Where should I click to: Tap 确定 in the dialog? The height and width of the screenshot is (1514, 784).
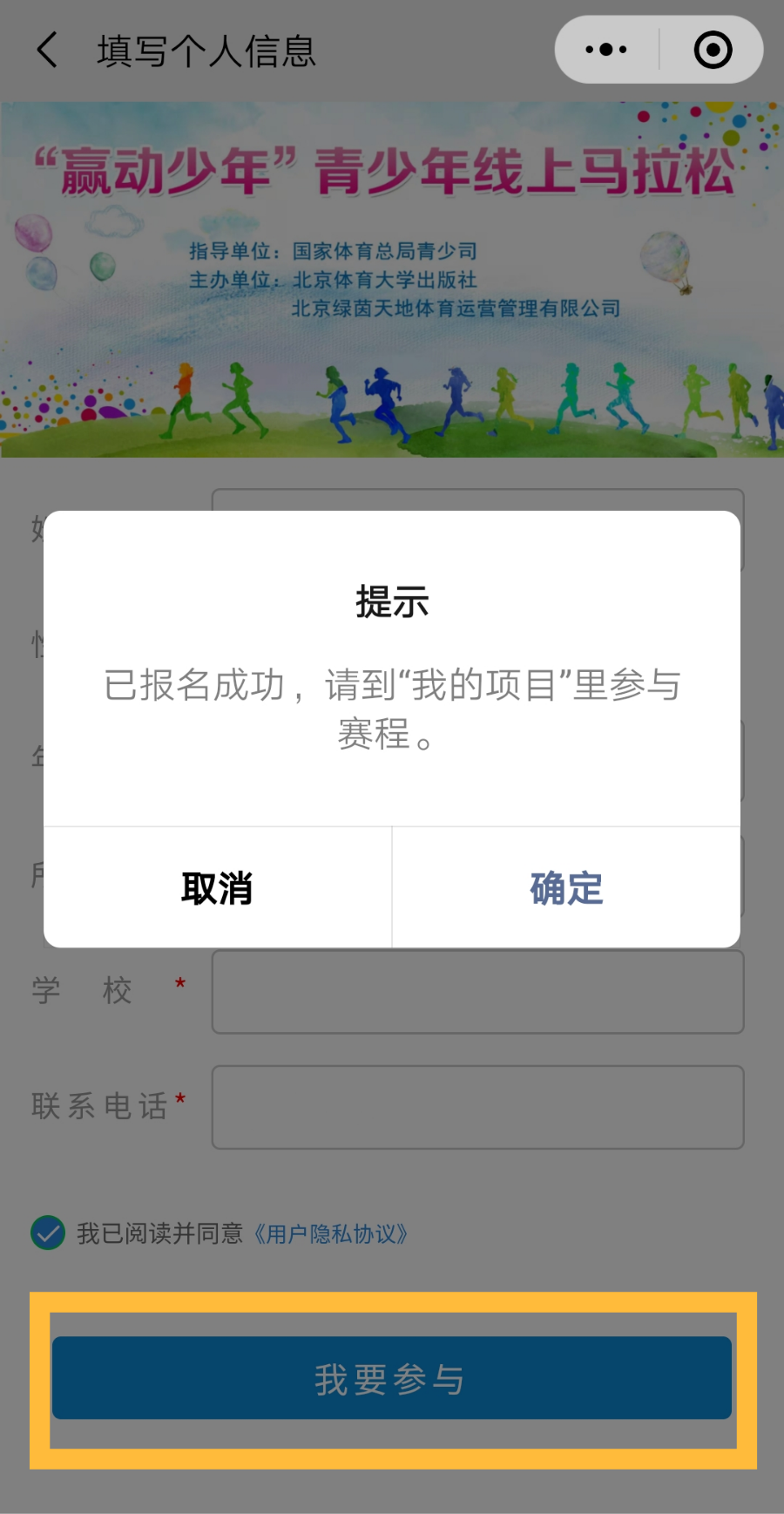point(566,888)
